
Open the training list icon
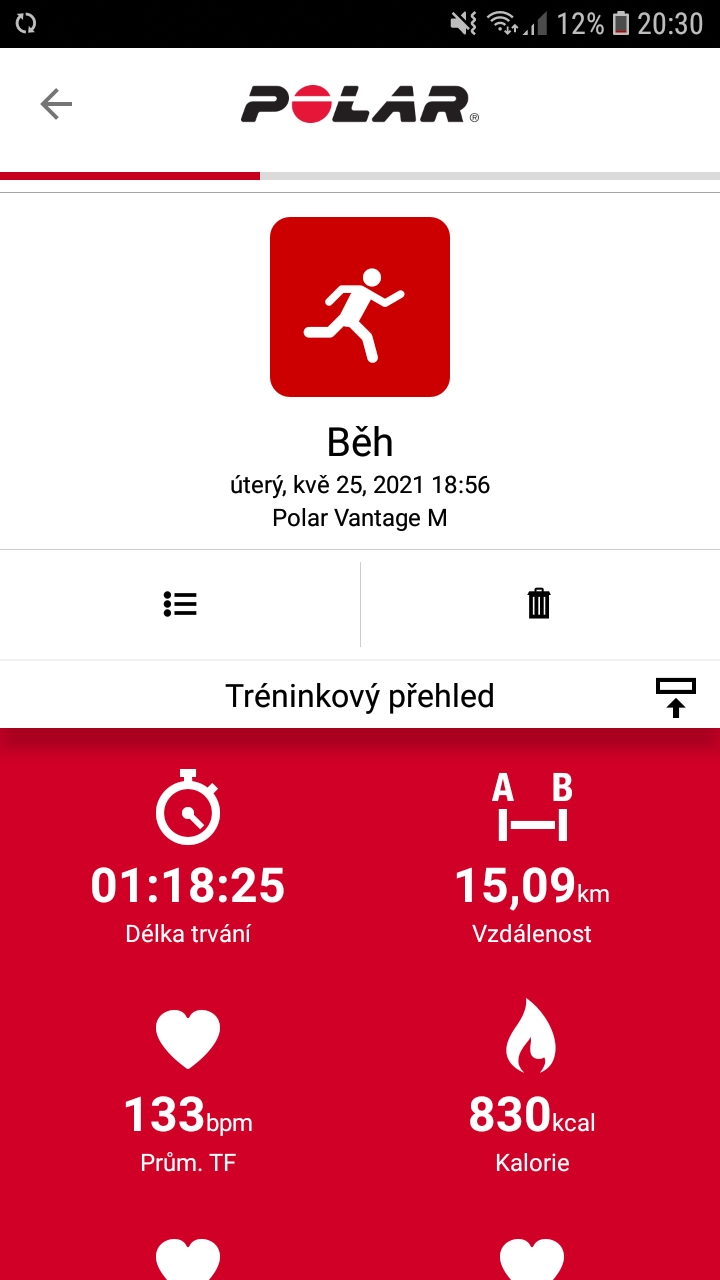(x=180, y=604)
